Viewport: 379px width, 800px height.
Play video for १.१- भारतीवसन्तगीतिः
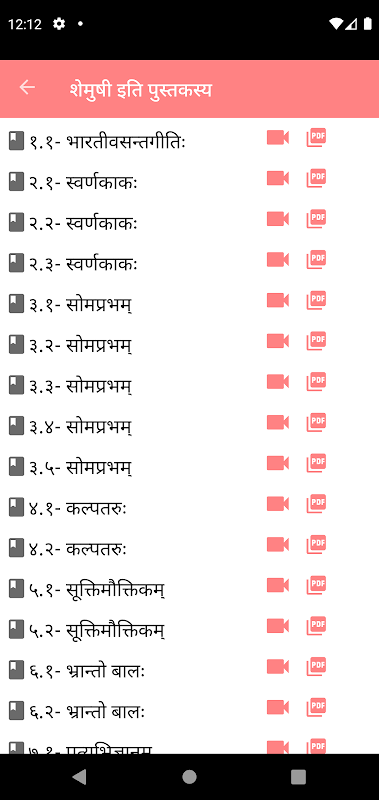coord(278,137)
